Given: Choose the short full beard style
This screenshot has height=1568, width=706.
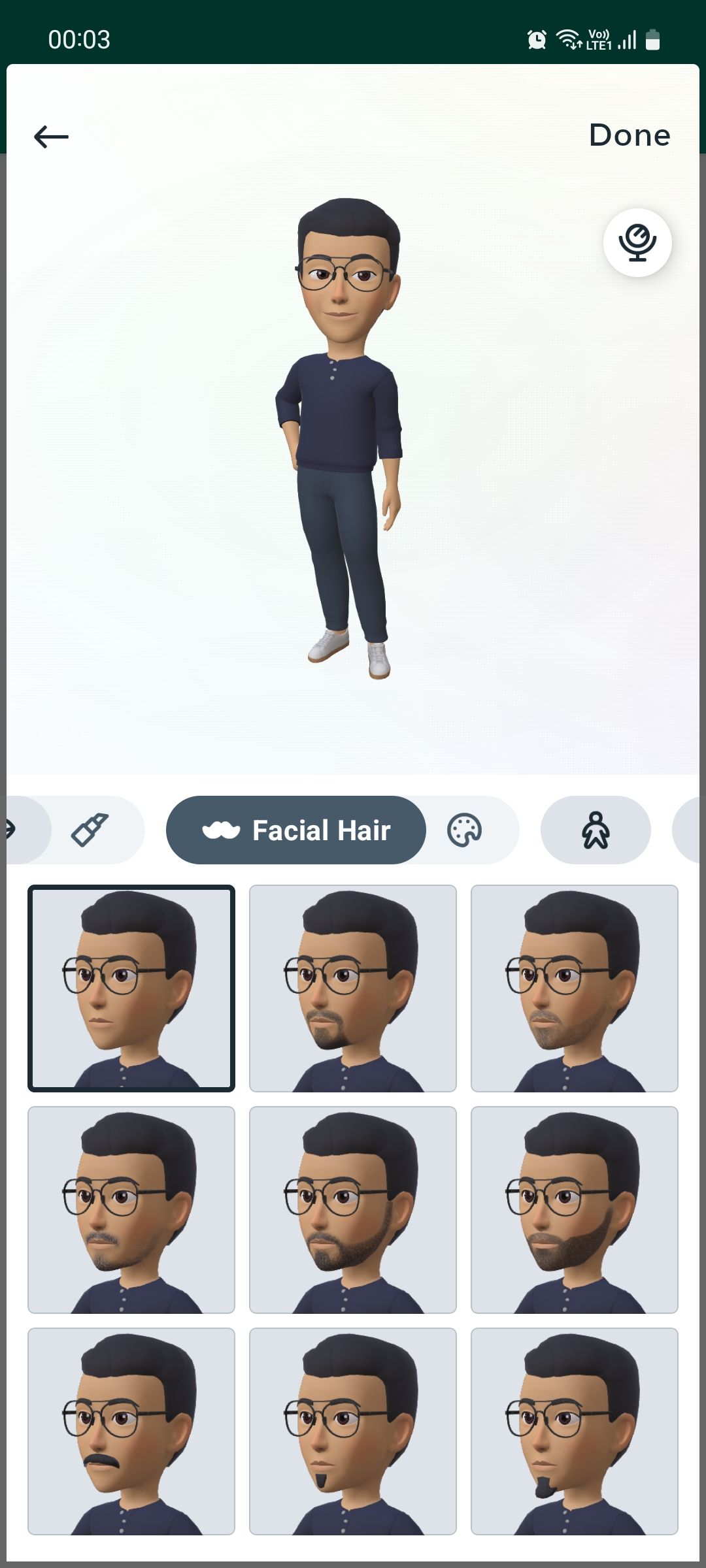Looking at the screenshot, I should [353, 1209].
